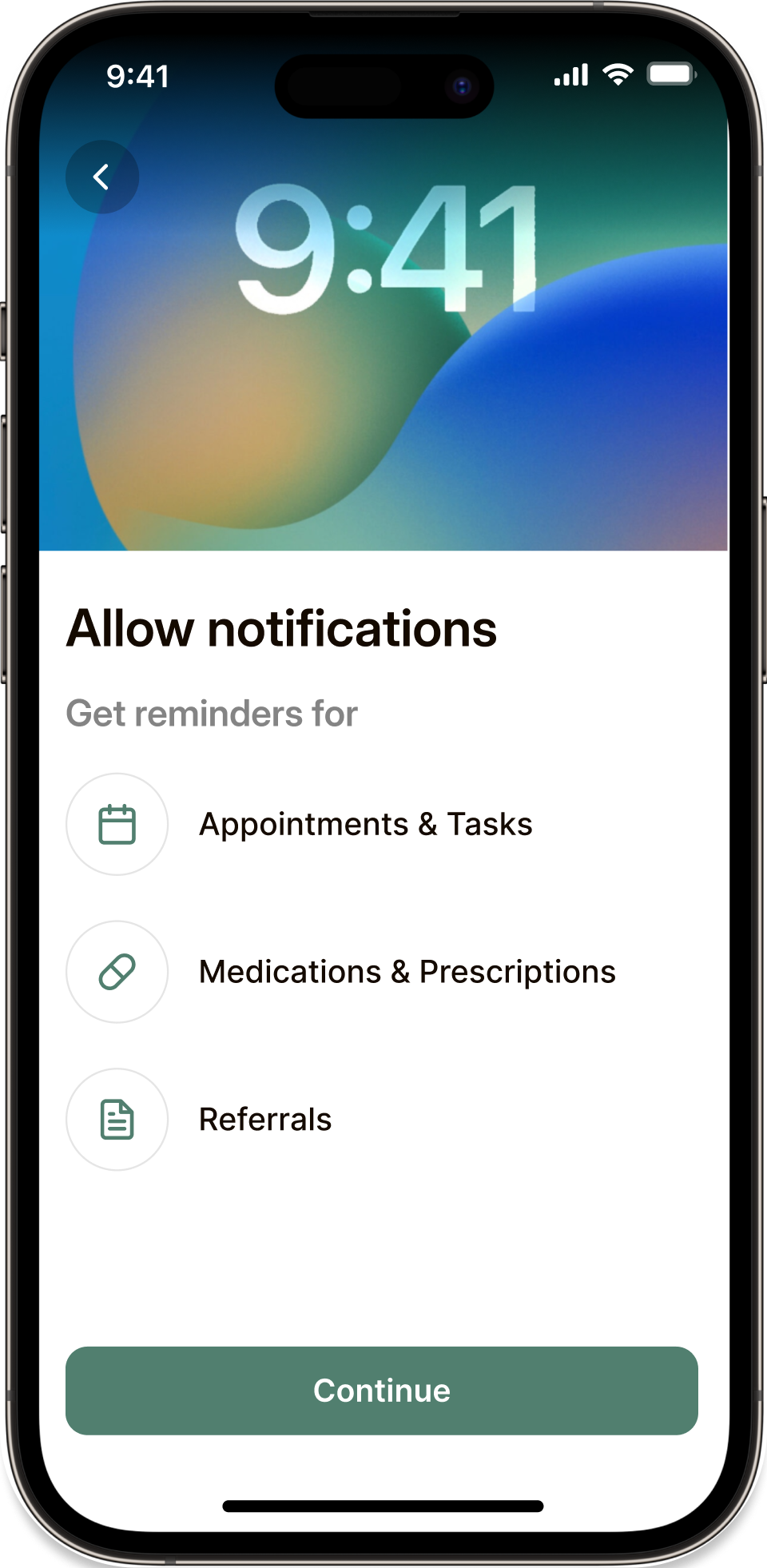Go back using the arrow icon
The image size is (767, 1568).
[x=101, y=177]
